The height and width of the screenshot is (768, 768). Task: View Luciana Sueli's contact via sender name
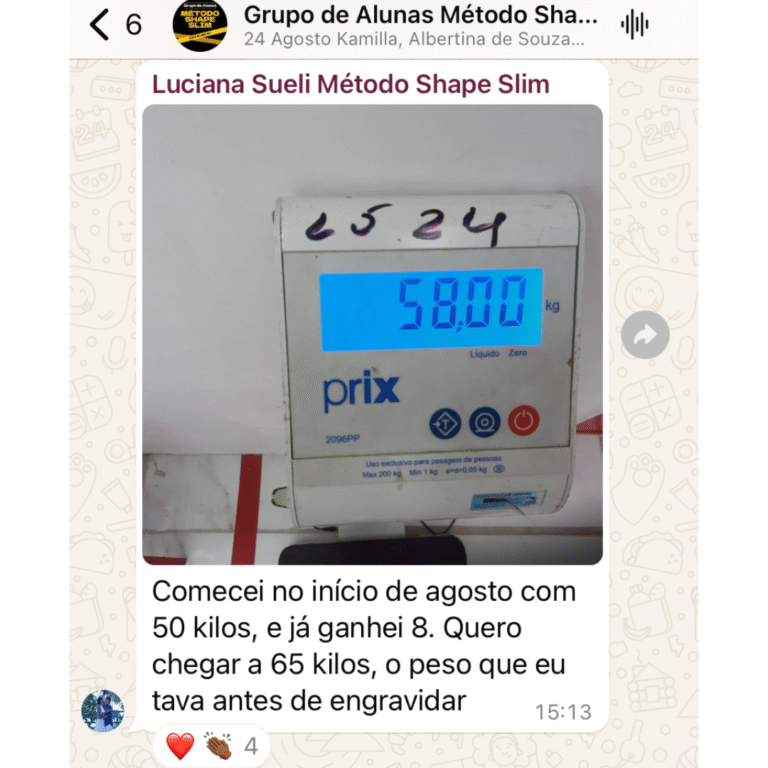tap(351, 84)
